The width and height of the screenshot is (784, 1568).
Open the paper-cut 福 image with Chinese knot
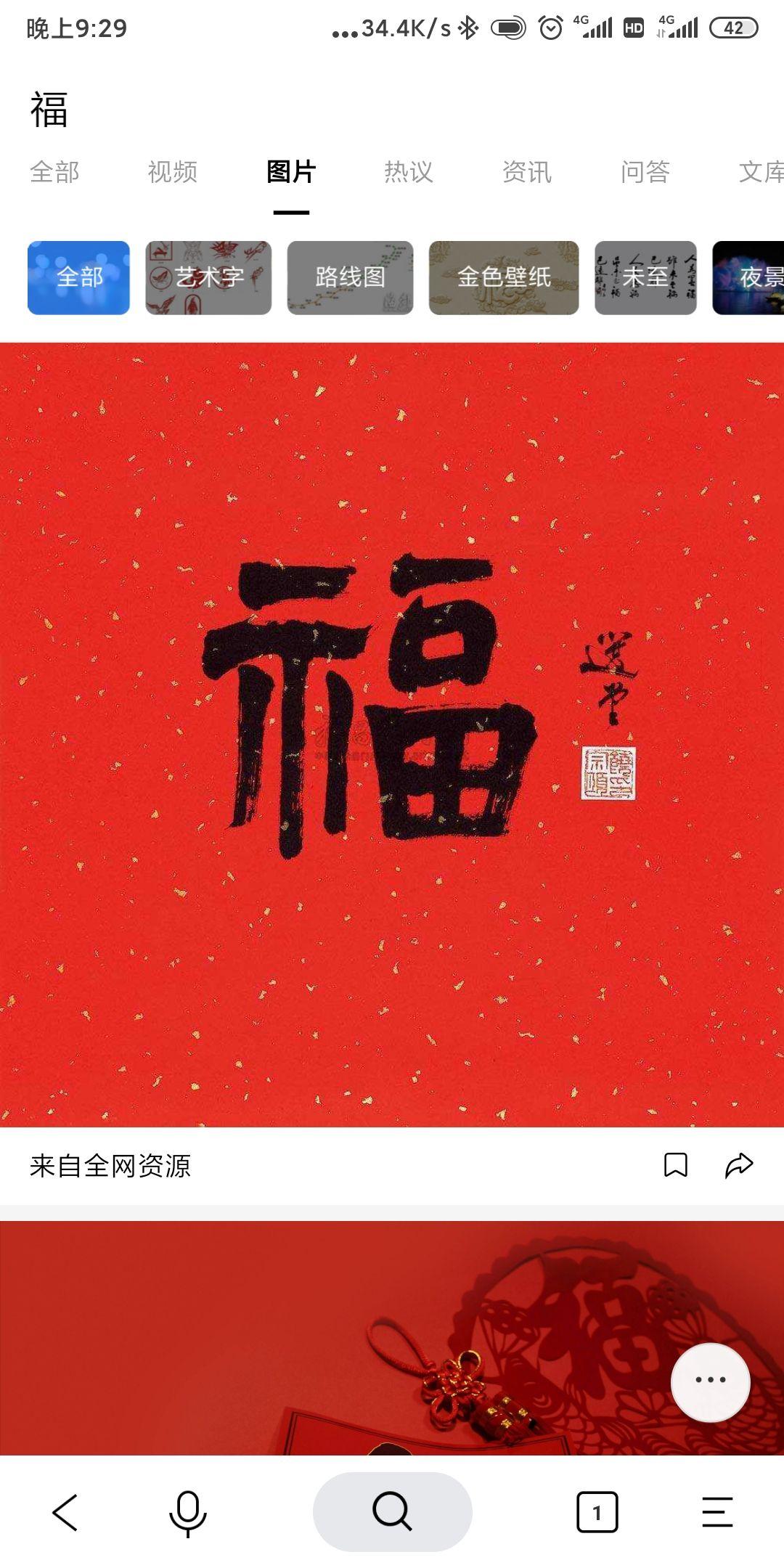[x=392, y=1338]
